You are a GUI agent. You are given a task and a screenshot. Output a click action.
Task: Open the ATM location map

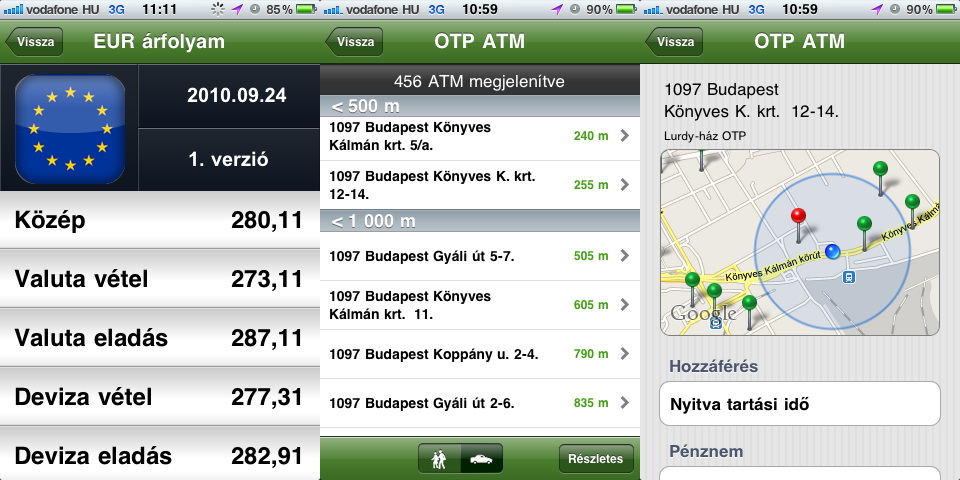click(800, 242)
